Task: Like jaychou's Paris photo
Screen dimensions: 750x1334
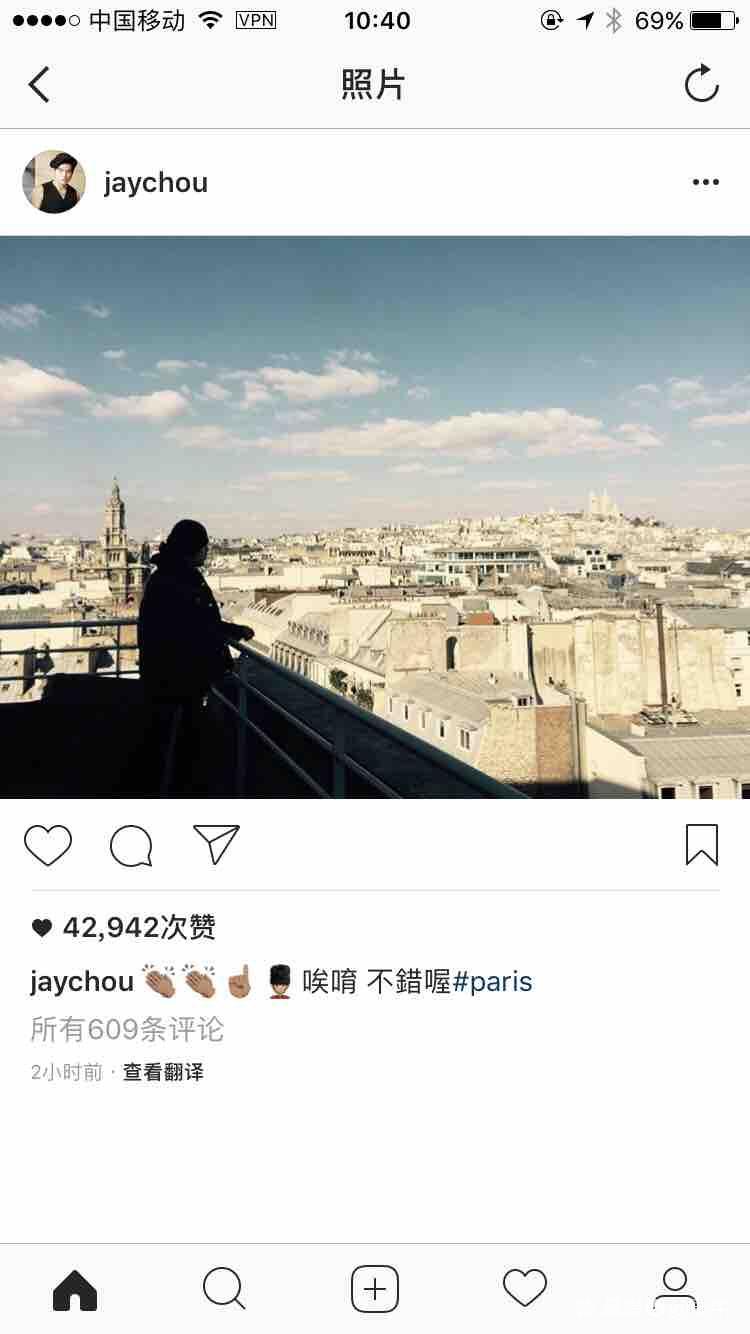Action: pyautogui.click(x=48, y=846)
